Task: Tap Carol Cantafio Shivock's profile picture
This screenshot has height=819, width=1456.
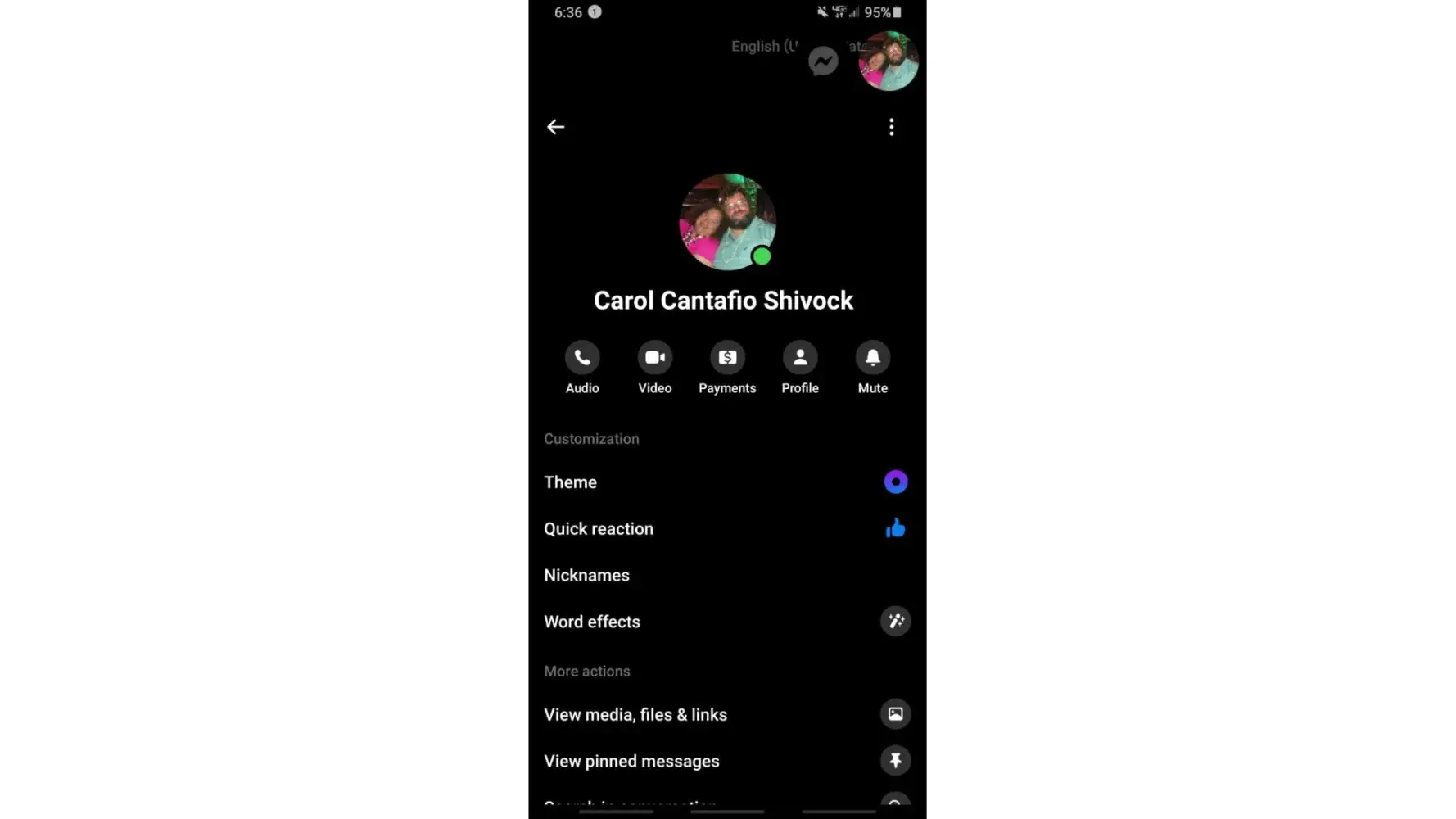Action: 727,221
